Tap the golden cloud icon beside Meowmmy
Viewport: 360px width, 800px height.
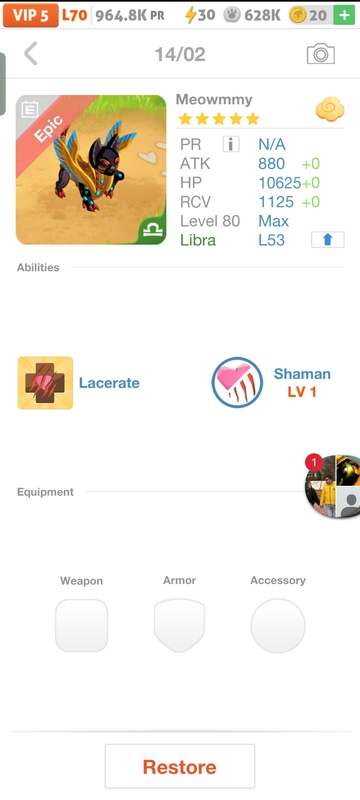pyautogui.click(x=330, y=110)
